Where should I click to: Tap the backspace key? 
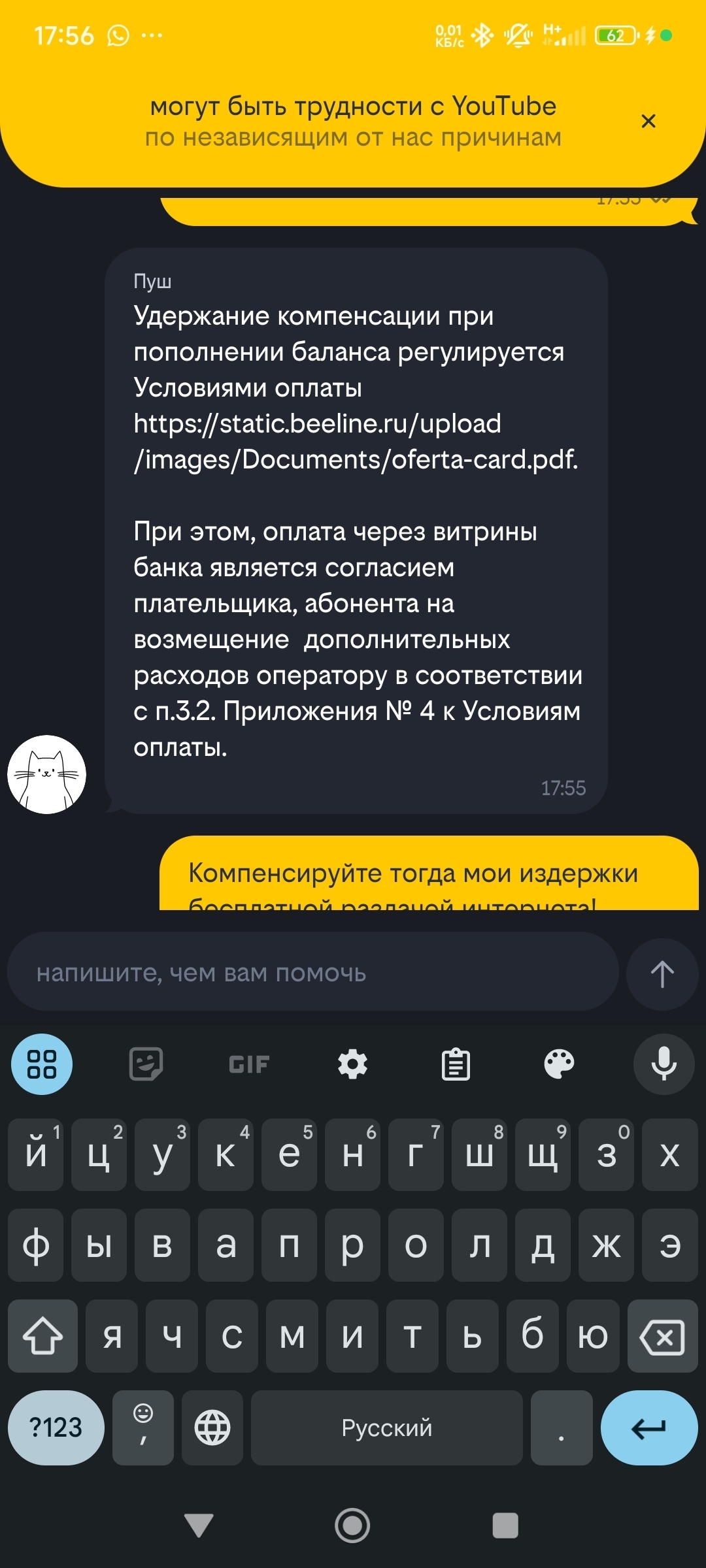coord(662,1336)
